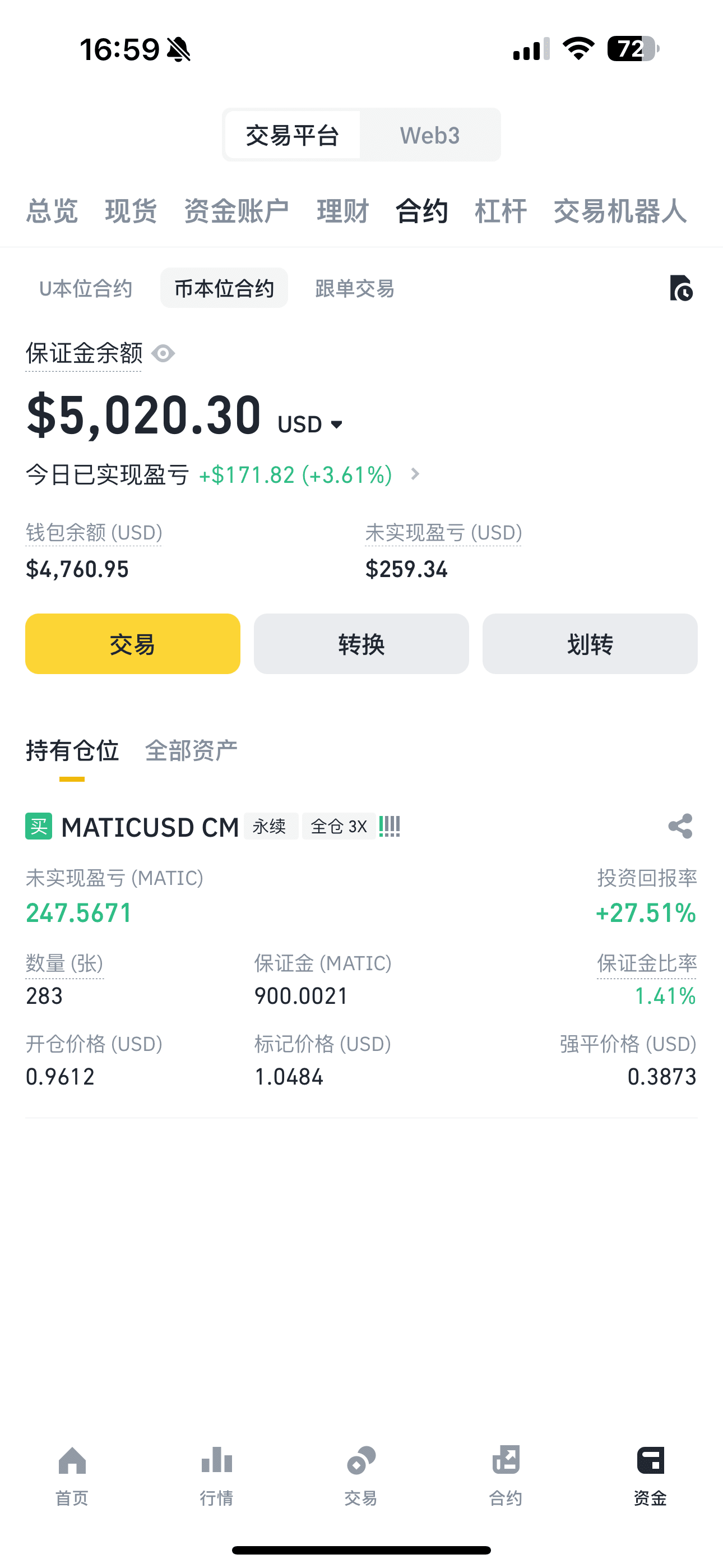Open the USD currency dropdown
723x1568 pixels.
(x=310, y=425)
